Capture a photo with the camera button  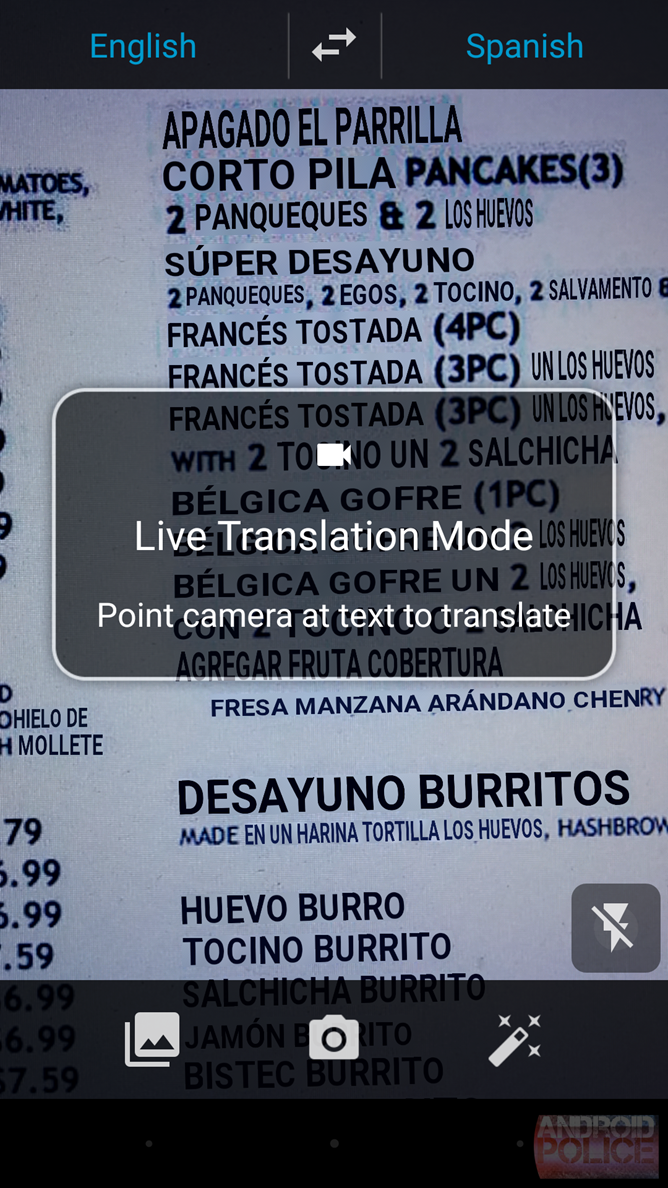pos(334,1038)
